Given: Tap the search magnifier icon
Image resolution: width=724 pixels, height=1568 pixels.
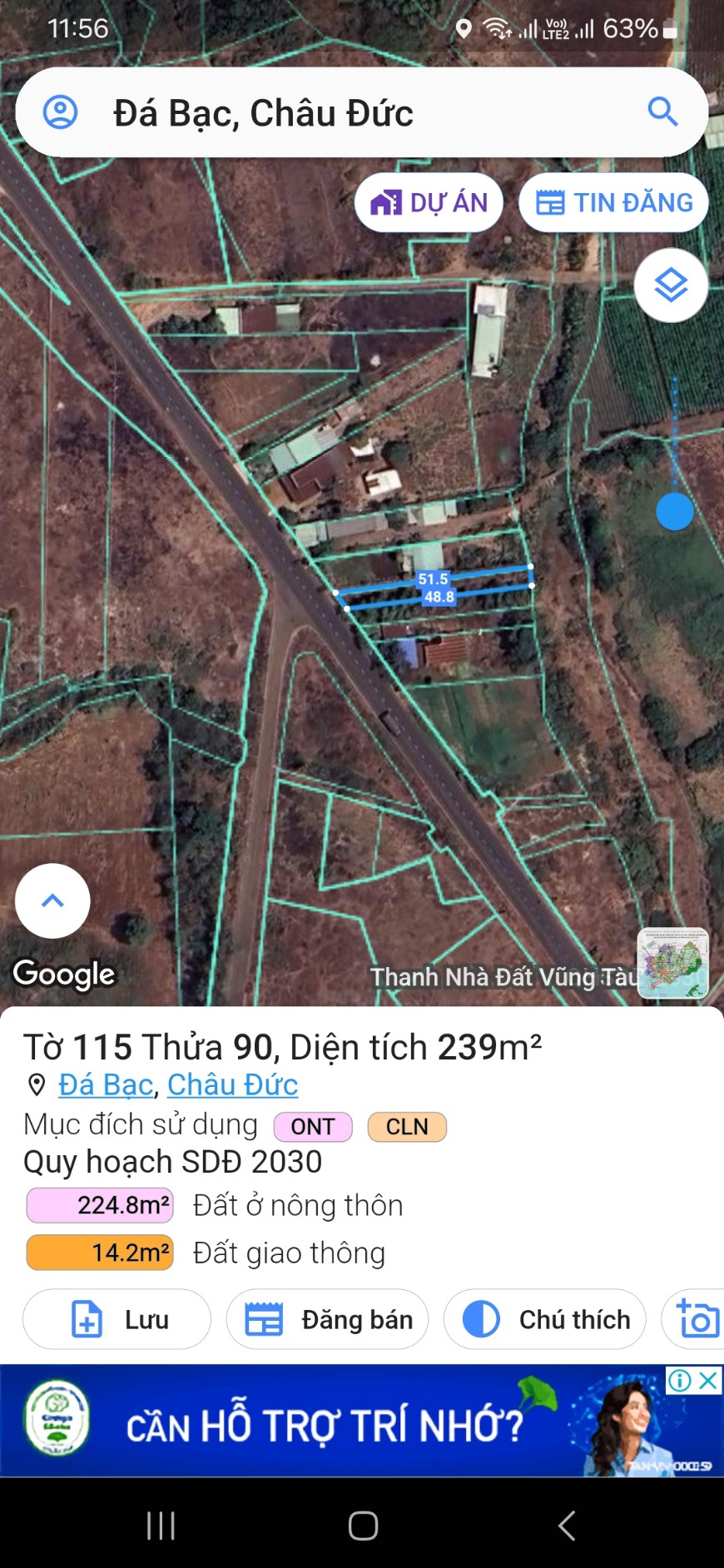Looking at the screenshot, I should 662,112.
